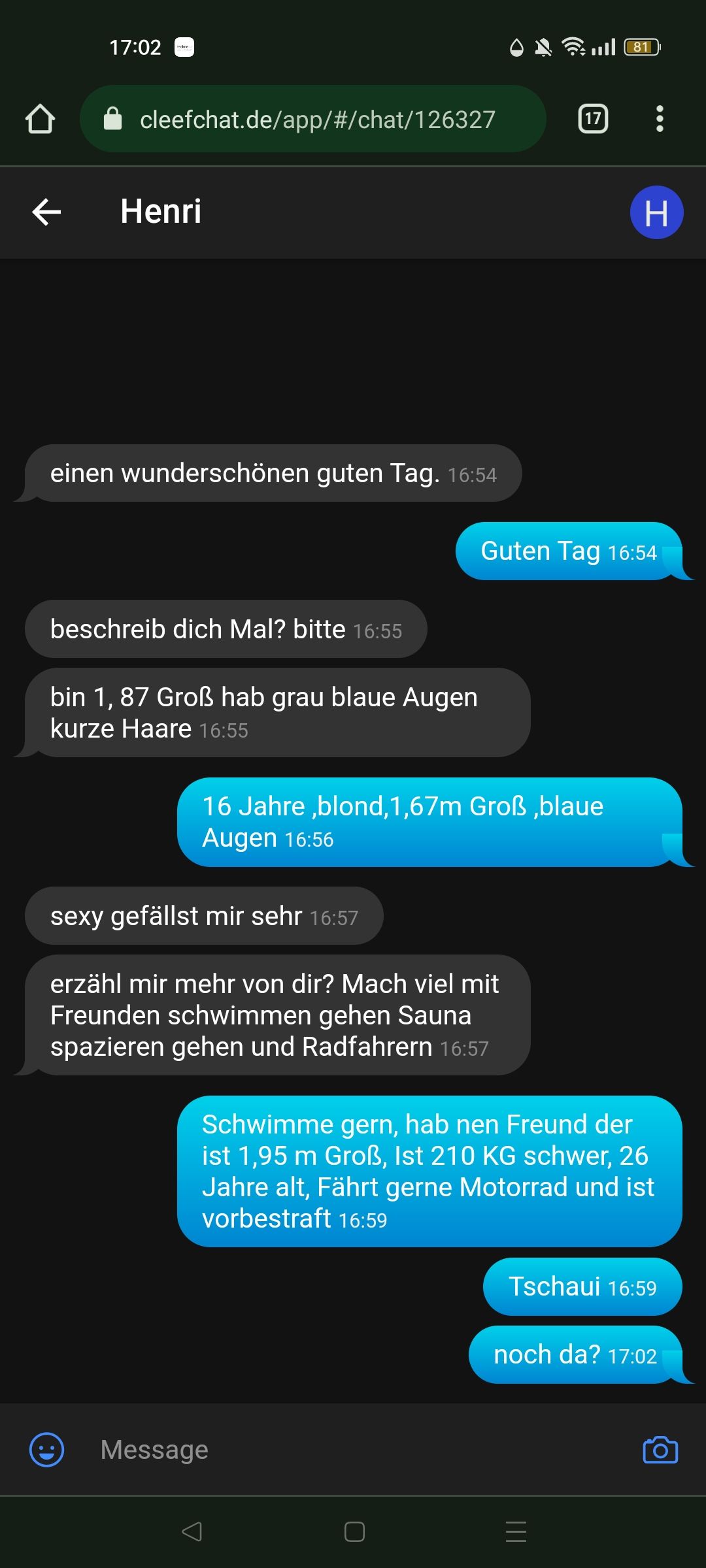Open Henri's profile avatar

[656, 212]
